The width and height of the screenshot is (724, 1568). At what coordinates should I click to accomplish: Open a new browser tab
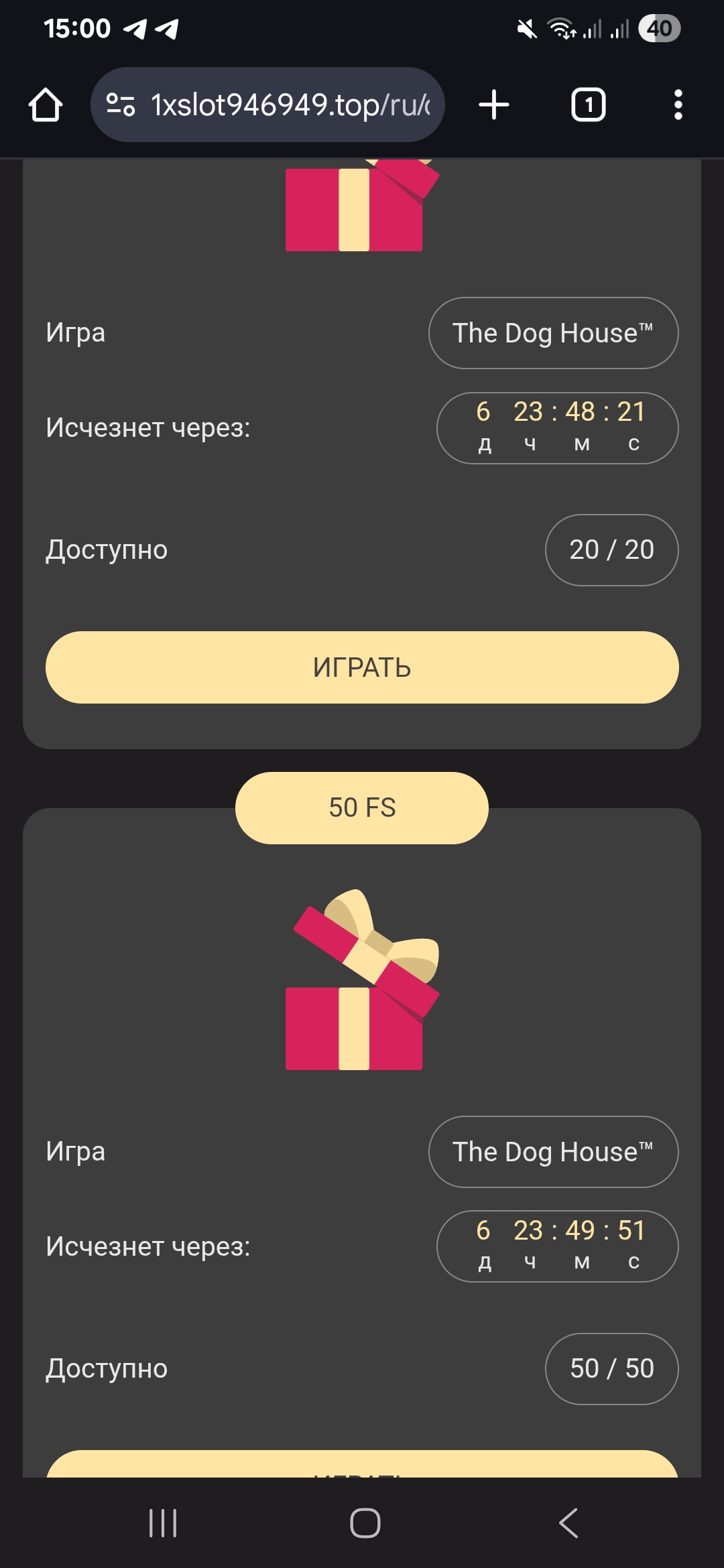[x=494, y=105]
